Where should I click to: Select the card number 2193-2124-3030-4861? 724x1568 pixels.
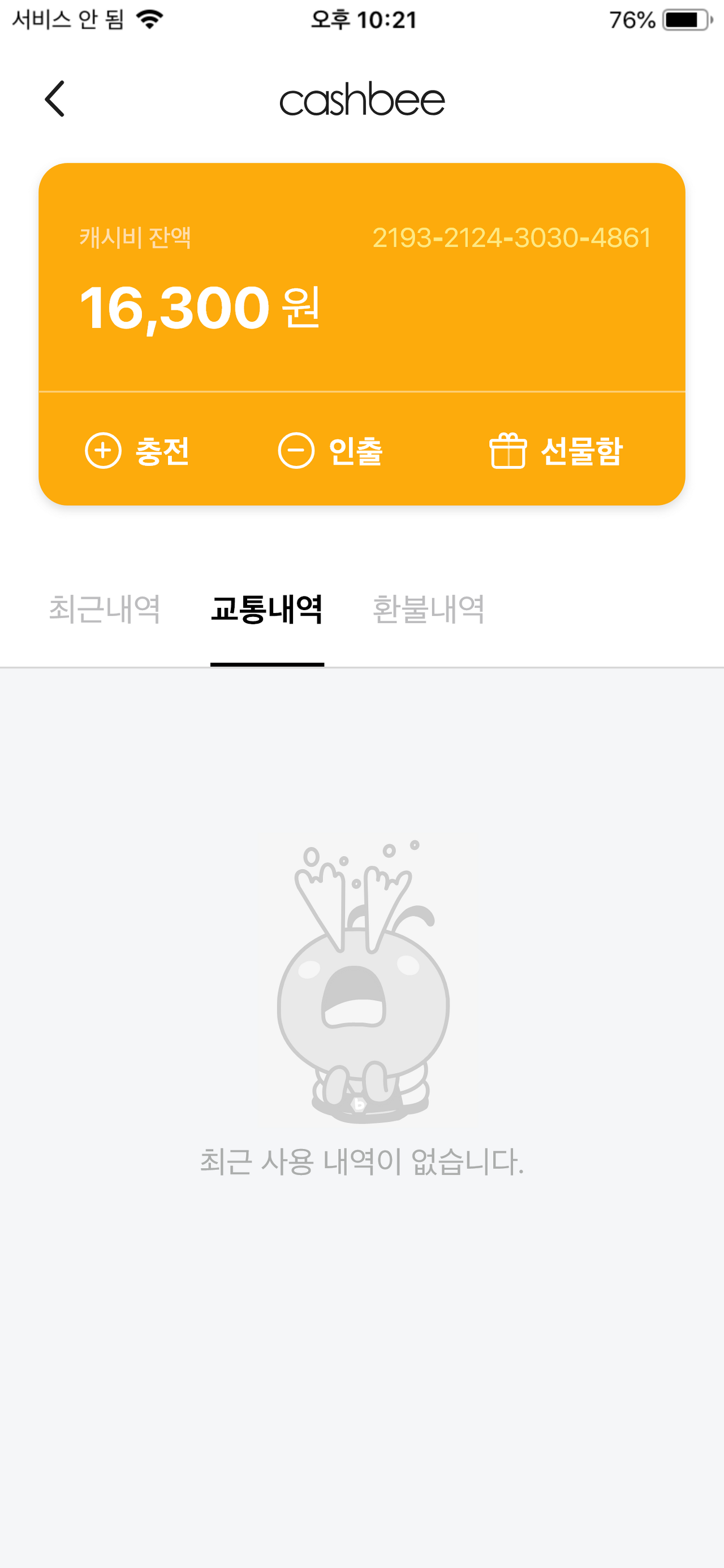pyautogui.click(x=512, y=239)
